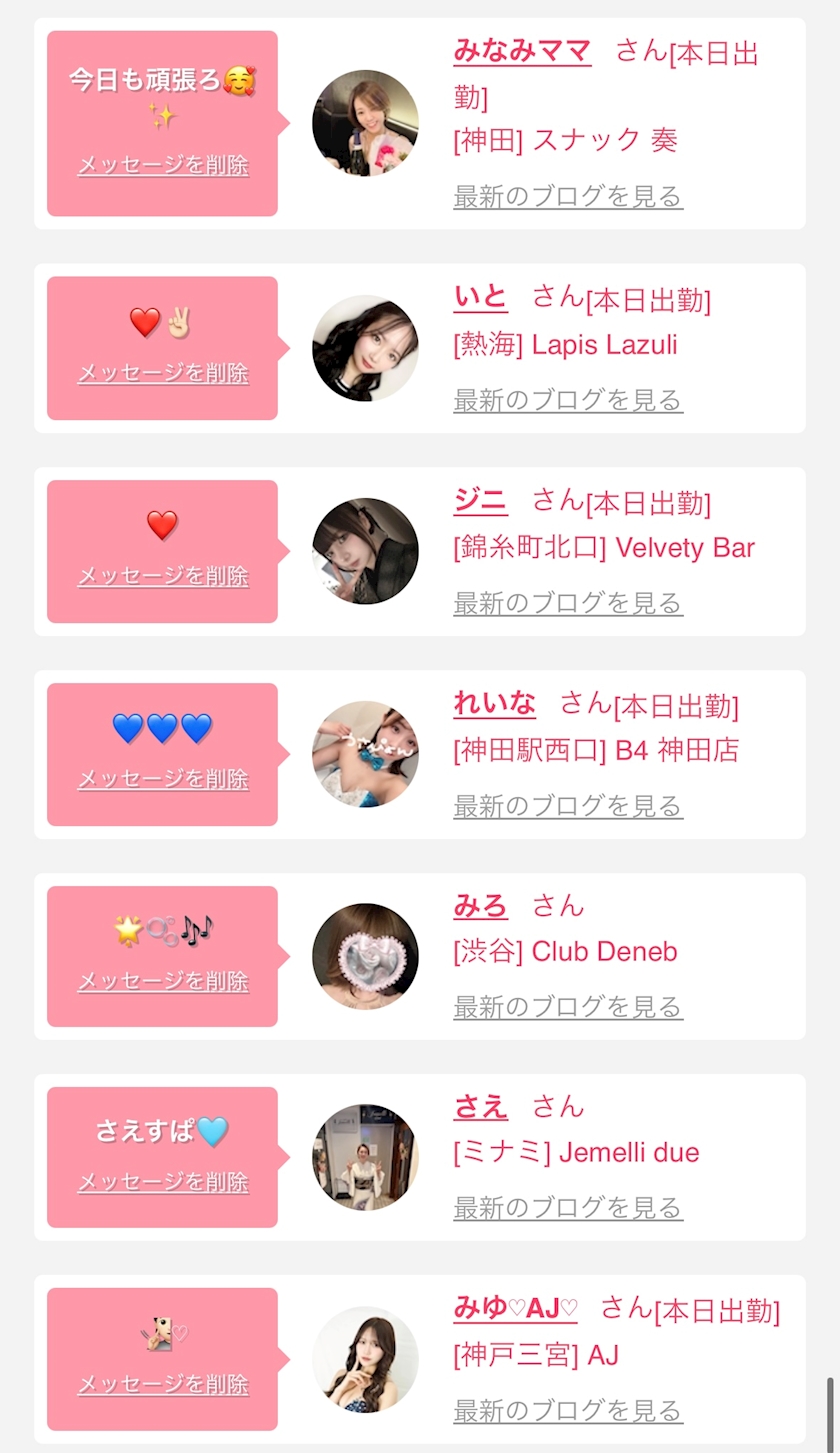
Task: Tap さえ's profile photo
Action: [x=365, y=1157]
